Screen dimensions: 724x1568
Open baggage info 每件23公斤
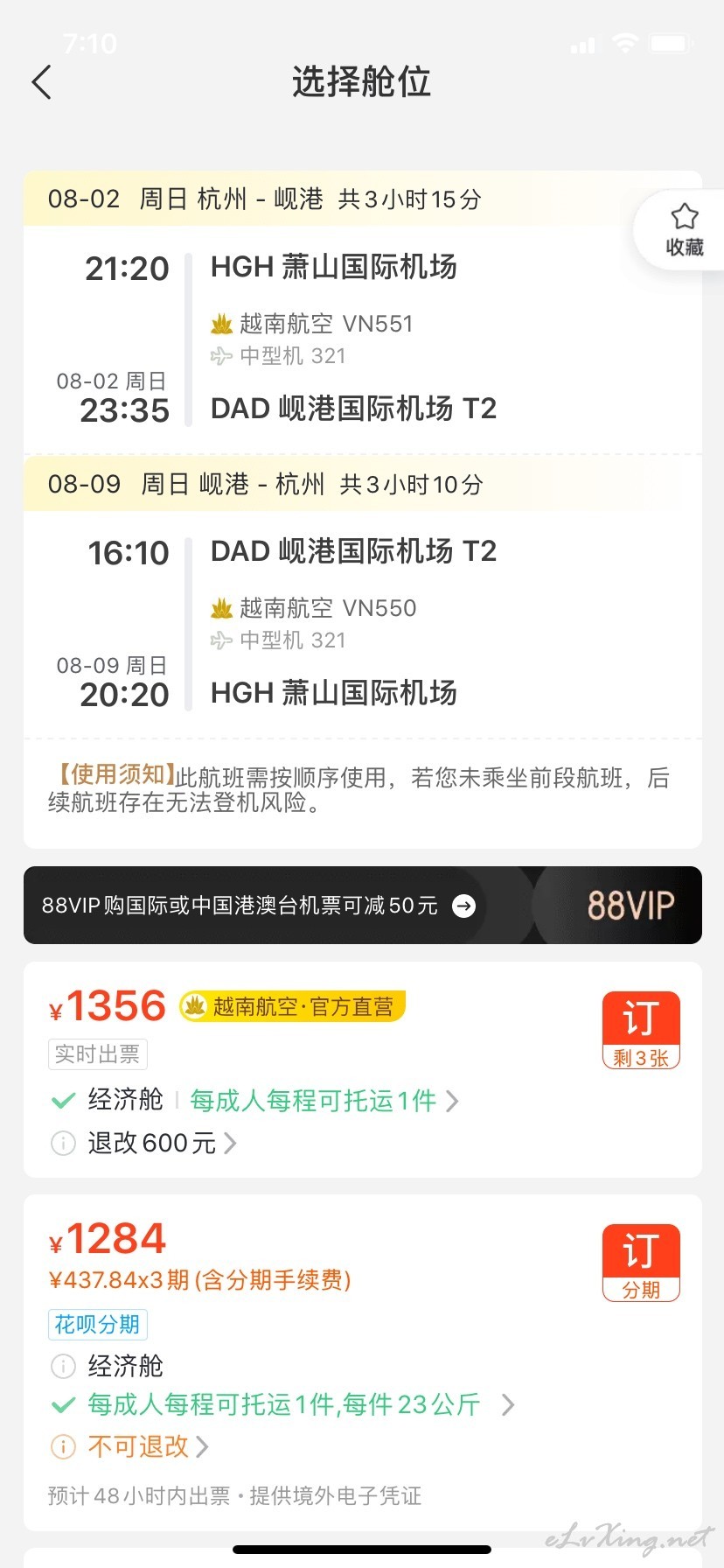tap(301, 1404)
